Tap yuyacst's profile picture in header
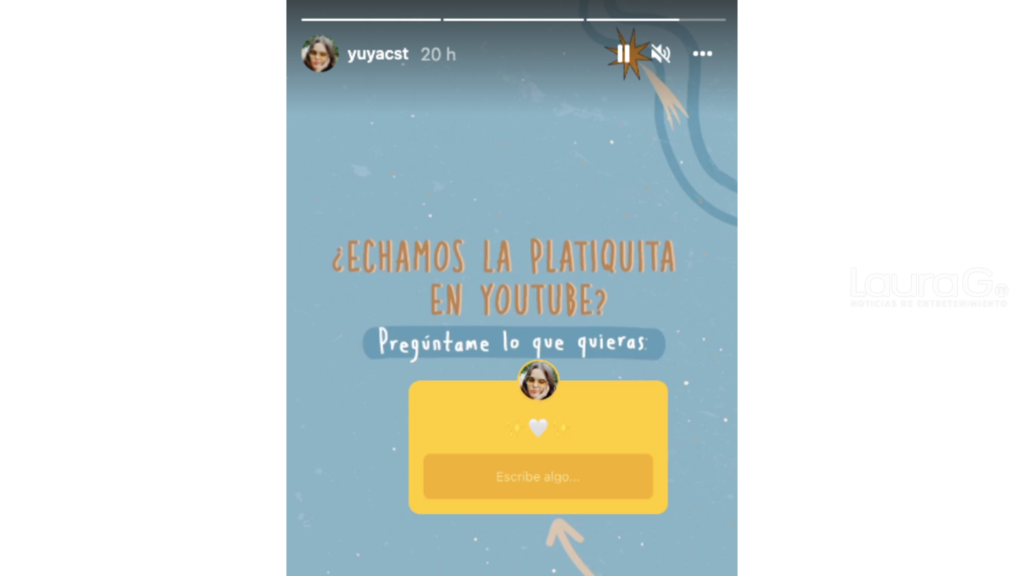Screen dimensions: 1024x576 tap(320, 54)
